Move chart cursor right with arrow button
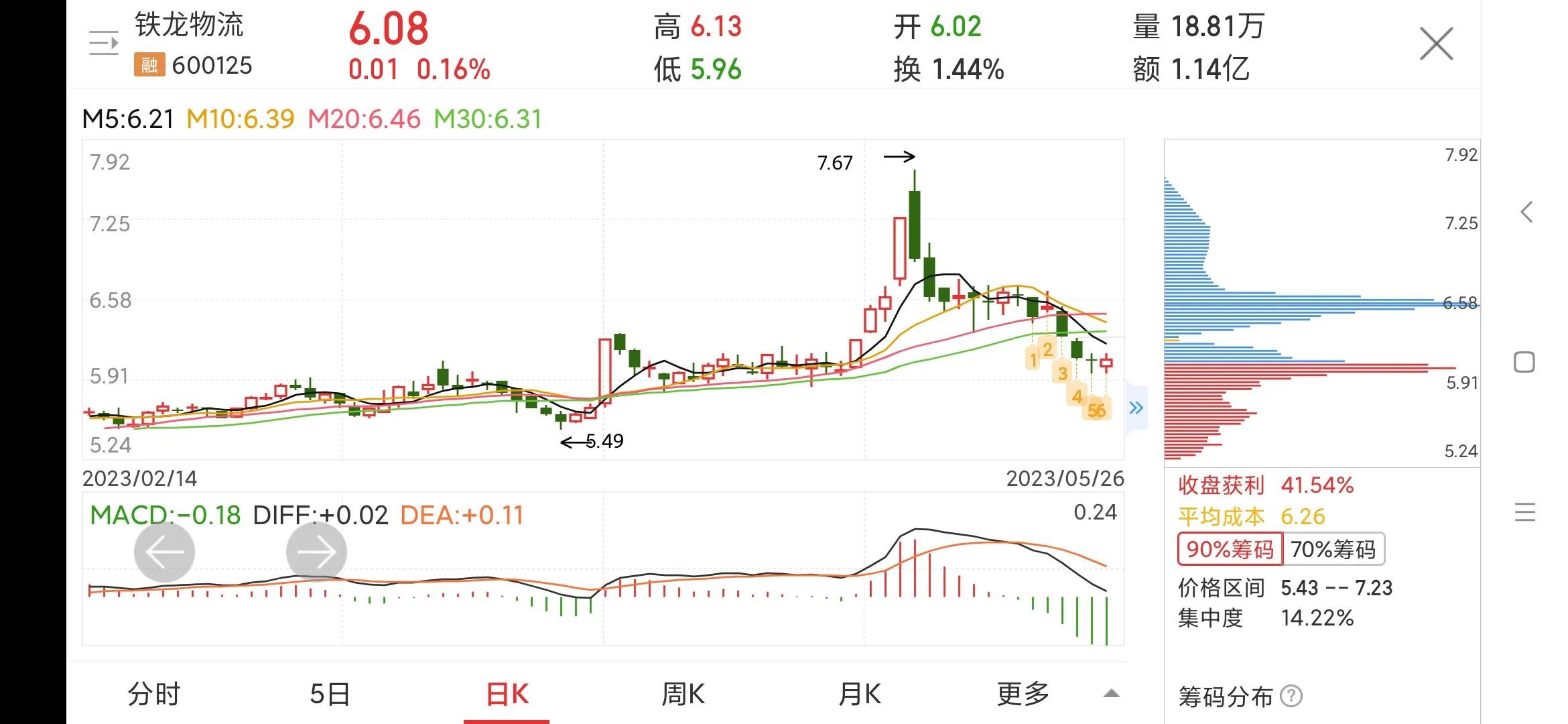 (316, 552)
